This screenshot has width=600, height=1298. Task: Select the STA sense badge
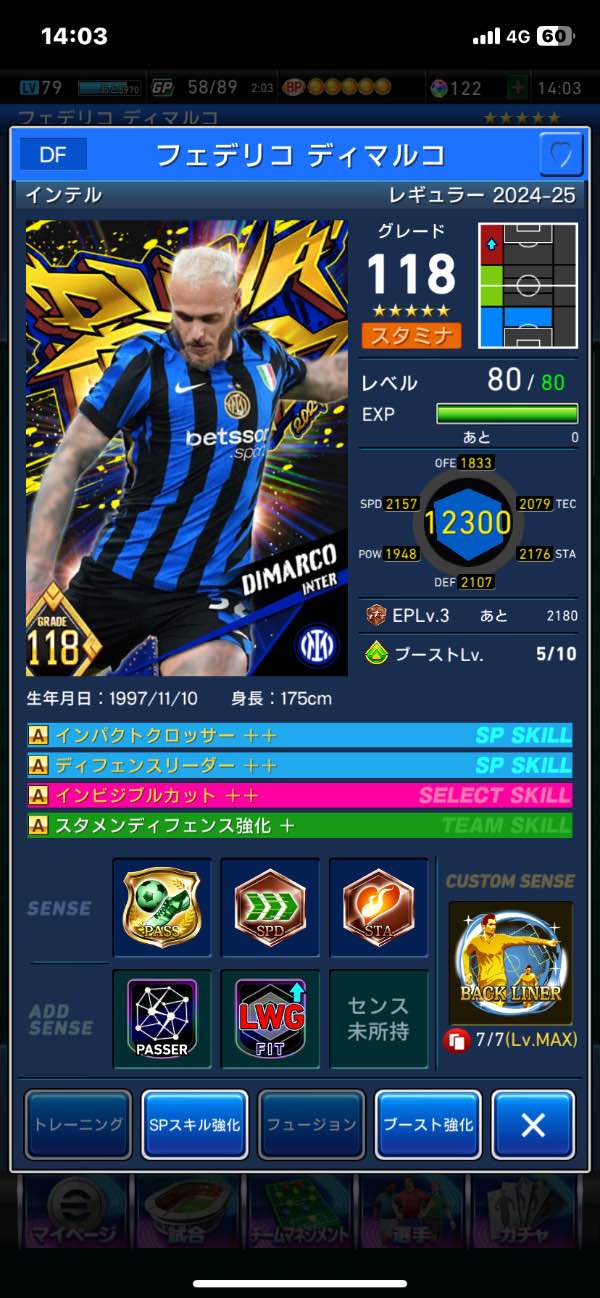(x=378, y=907)
